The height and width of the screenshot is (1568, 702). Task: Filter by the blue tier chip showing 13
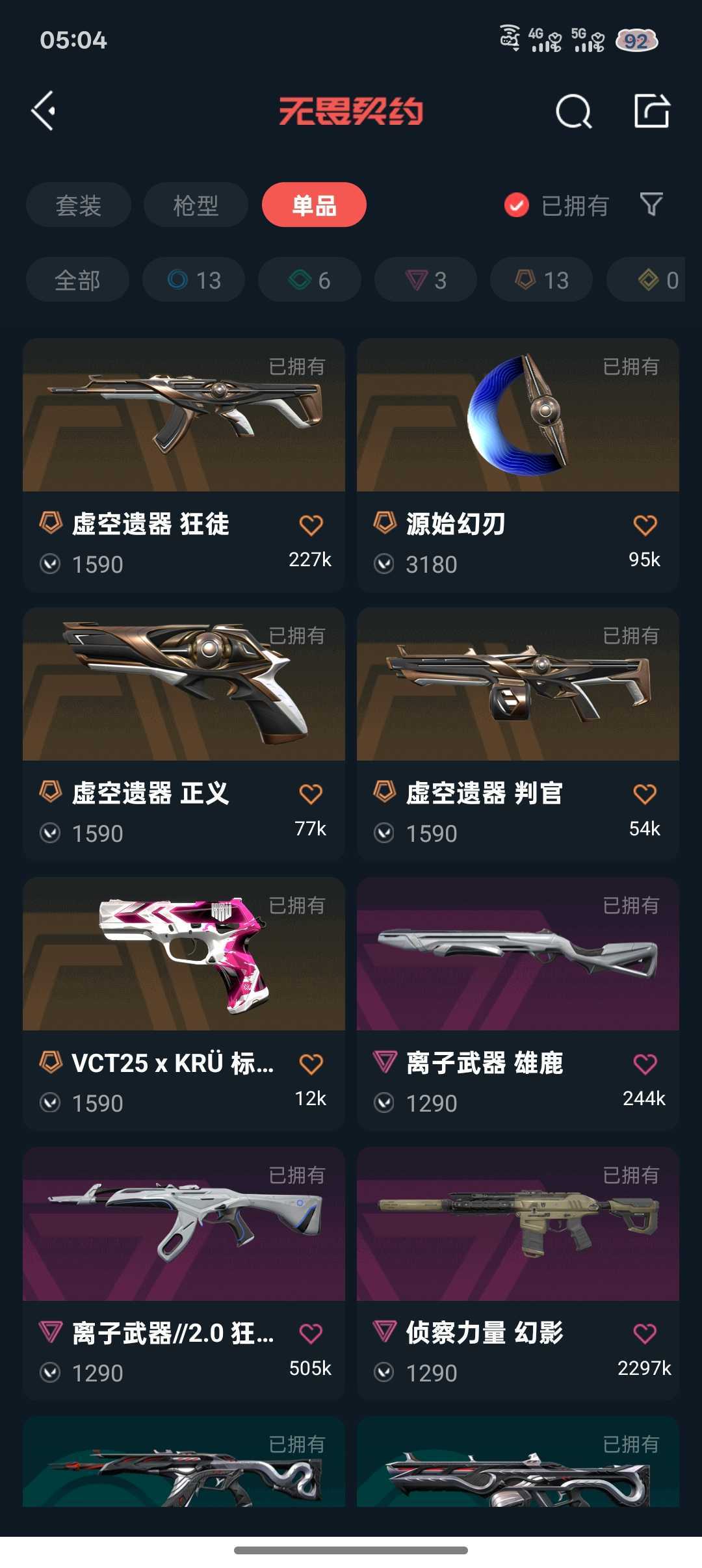(194, 280)
